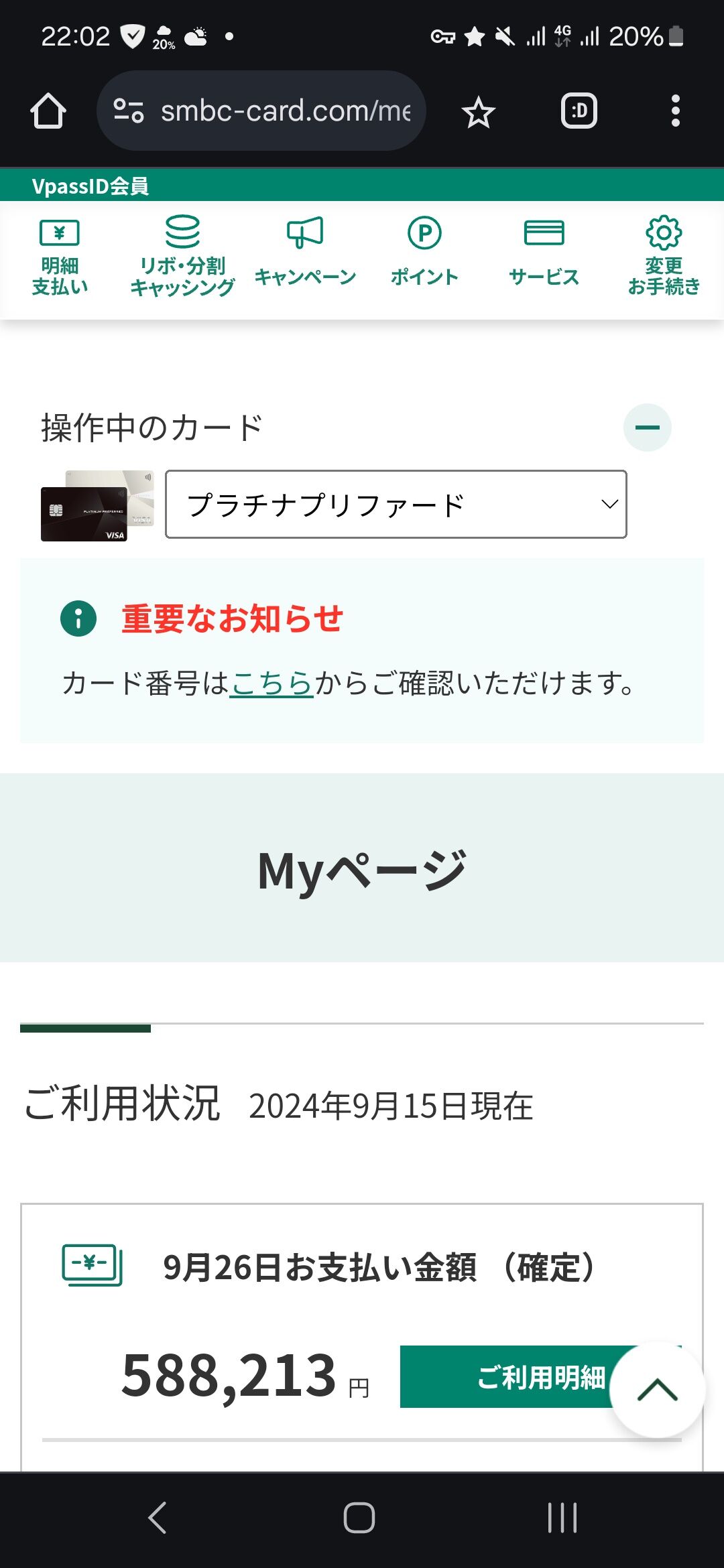
Task: Tap the scroll-to-top arrow button
Action: 658,1389
